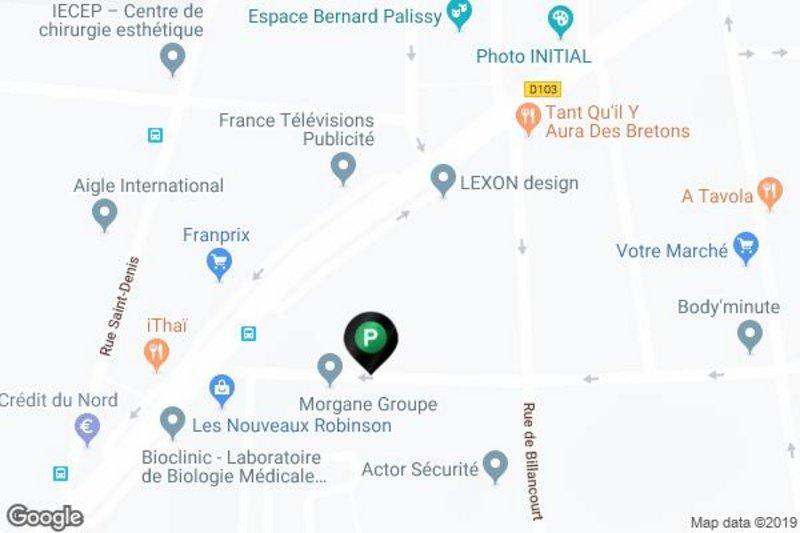Viewport: 800px width, 533px height.
Task: Select the iThaï restaurant pin
Action: (x=155, y=350)
